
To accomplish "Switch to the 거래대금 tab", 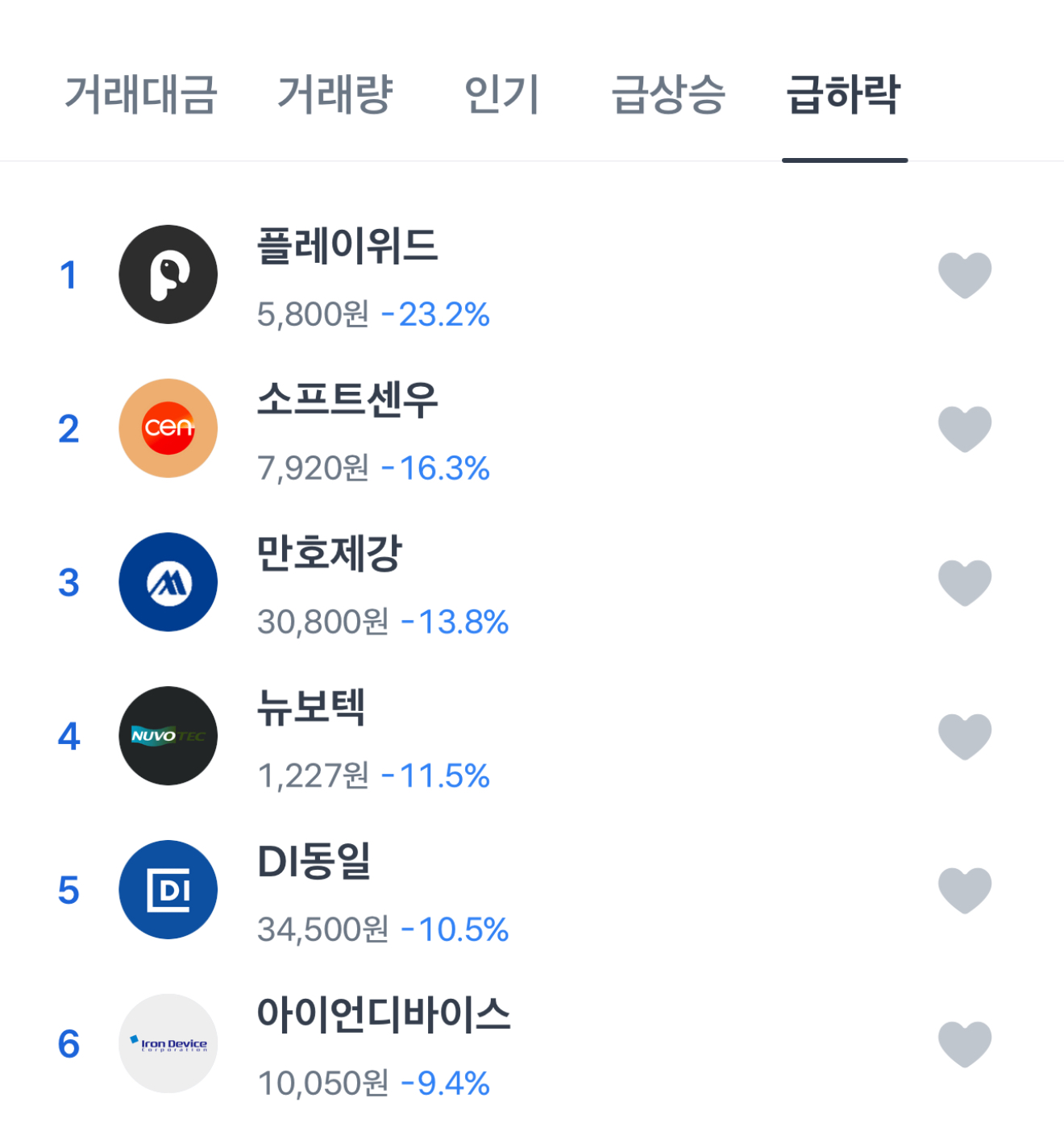I will click(x=141, y=94).
